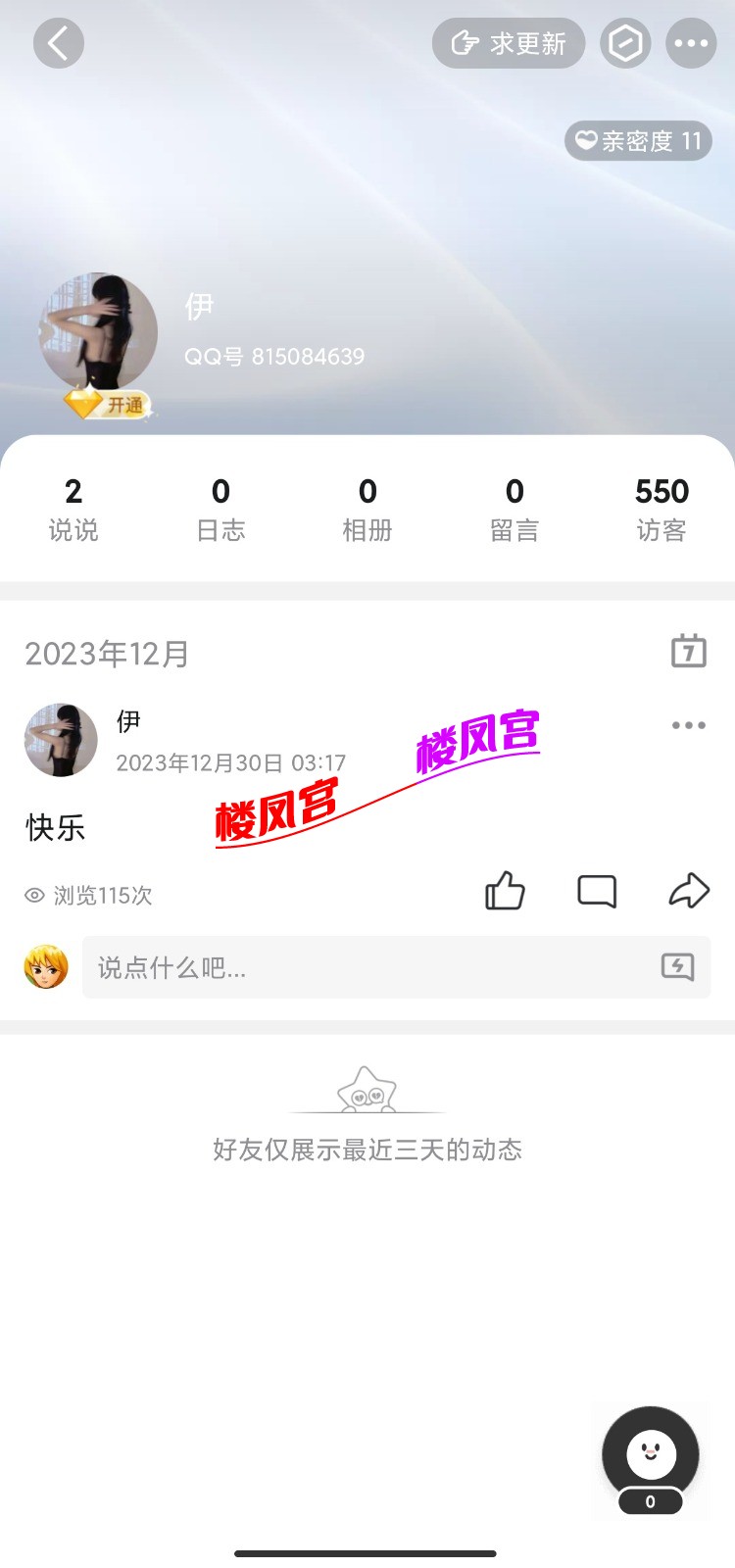Open the 亲密度 11 badge
Viewport: 735px width, 1568px height.
[x=638, y=141]
